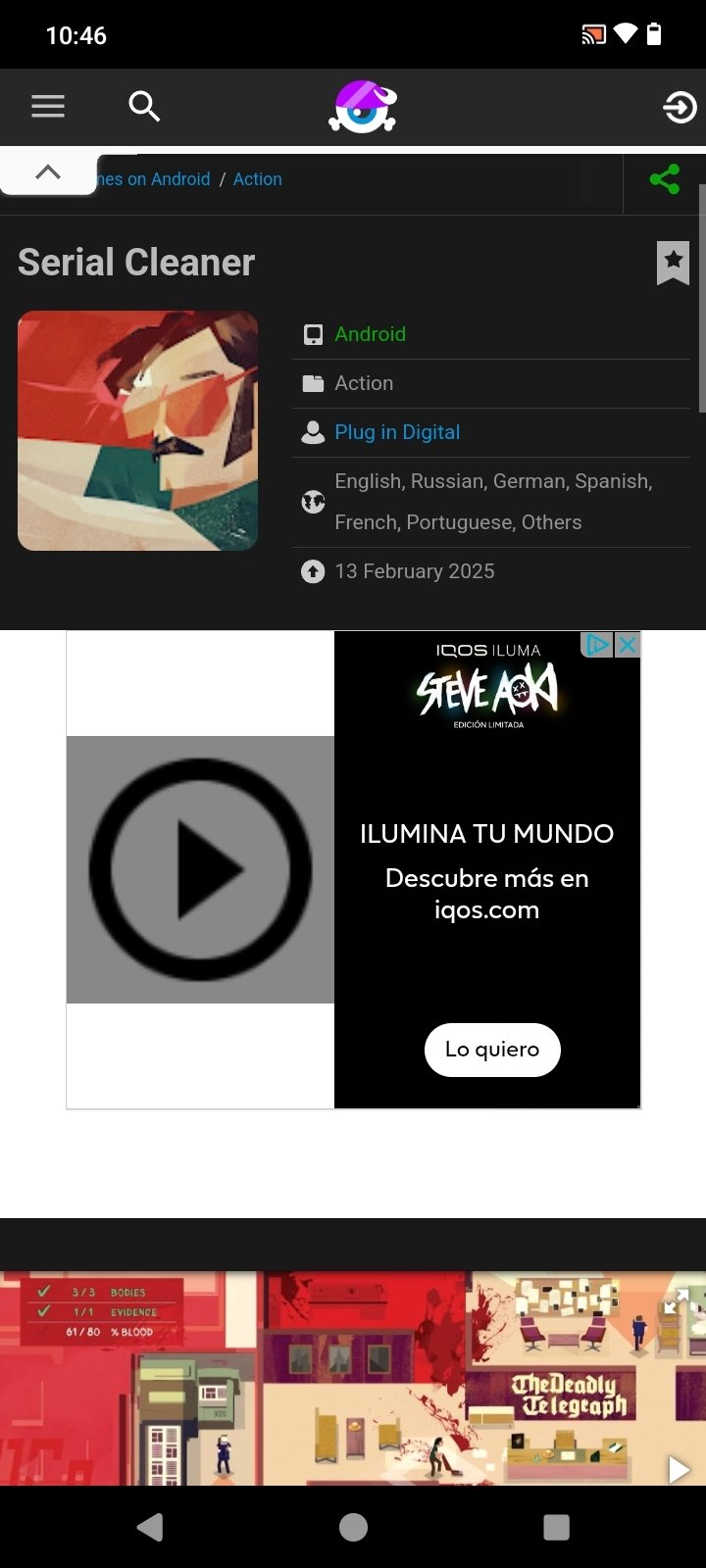Collapse the top bar with the up chevron

point(47,172)
